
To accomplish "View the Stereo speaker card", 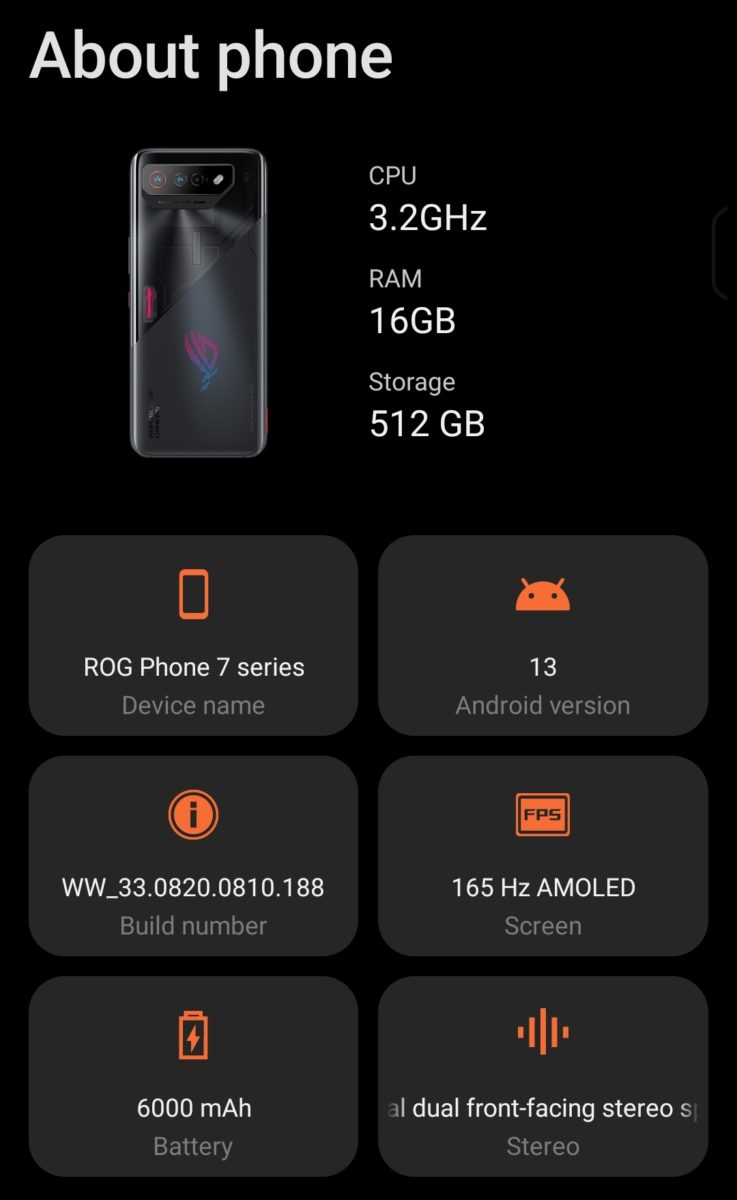I will click(x=543, y=1076).
